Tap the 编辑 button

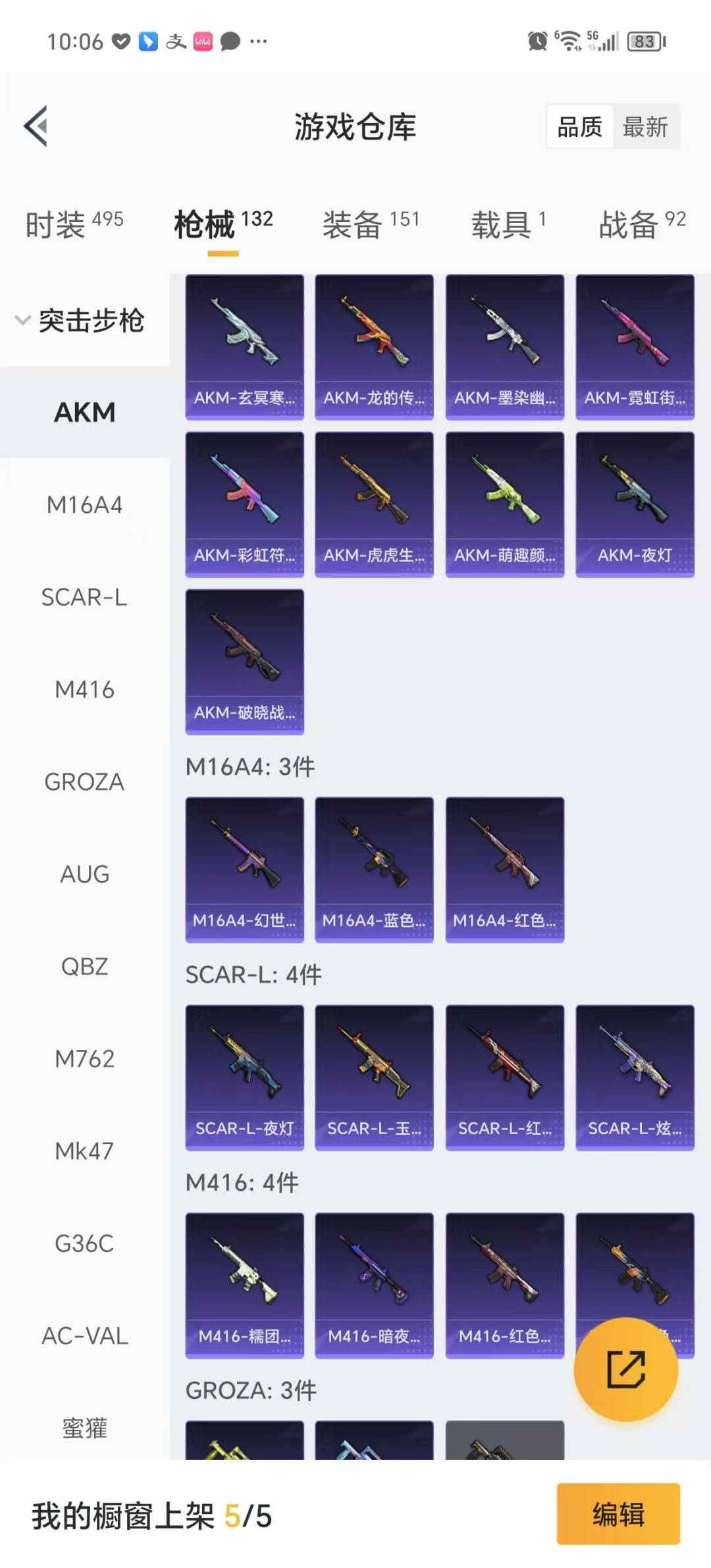click(618, 1513)
